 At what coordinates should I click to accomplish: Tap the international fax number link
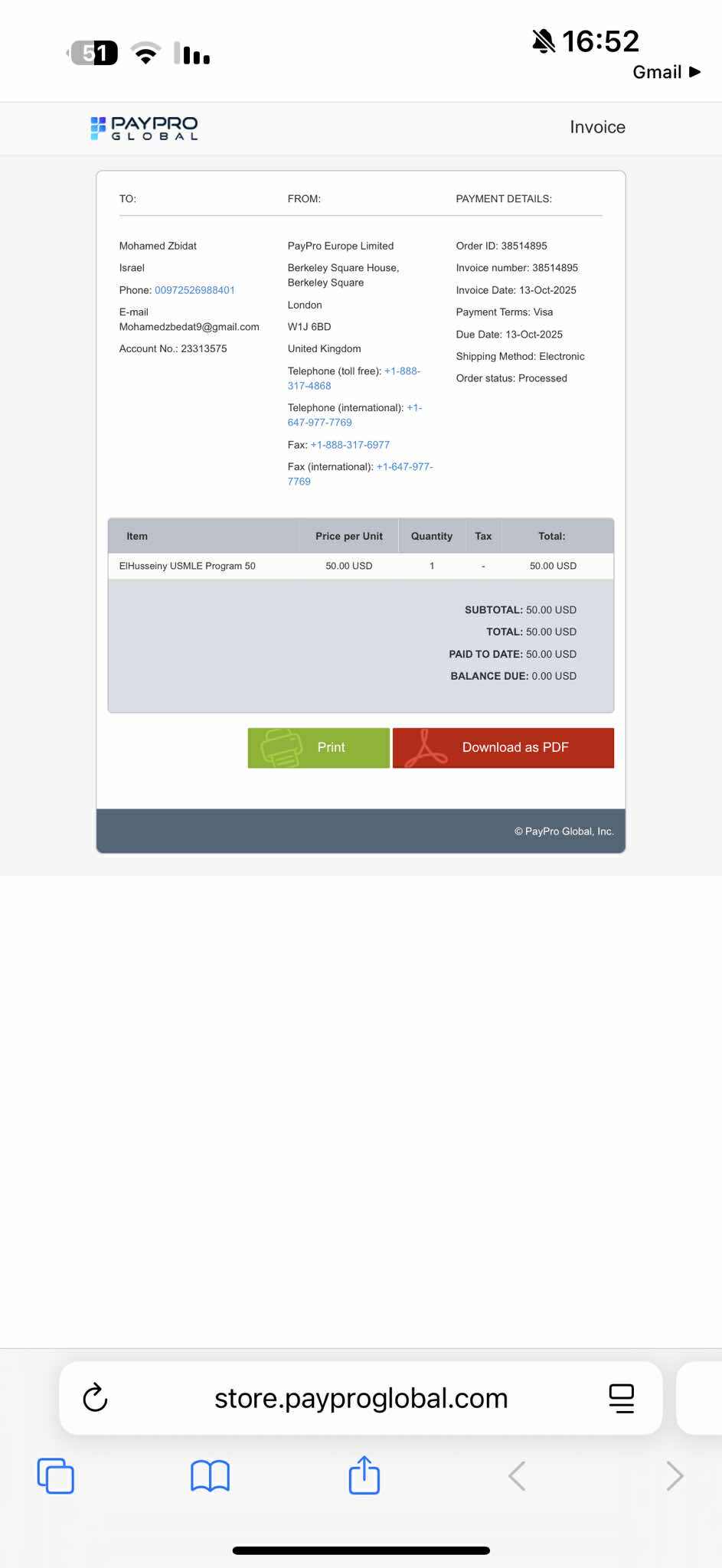403,467
